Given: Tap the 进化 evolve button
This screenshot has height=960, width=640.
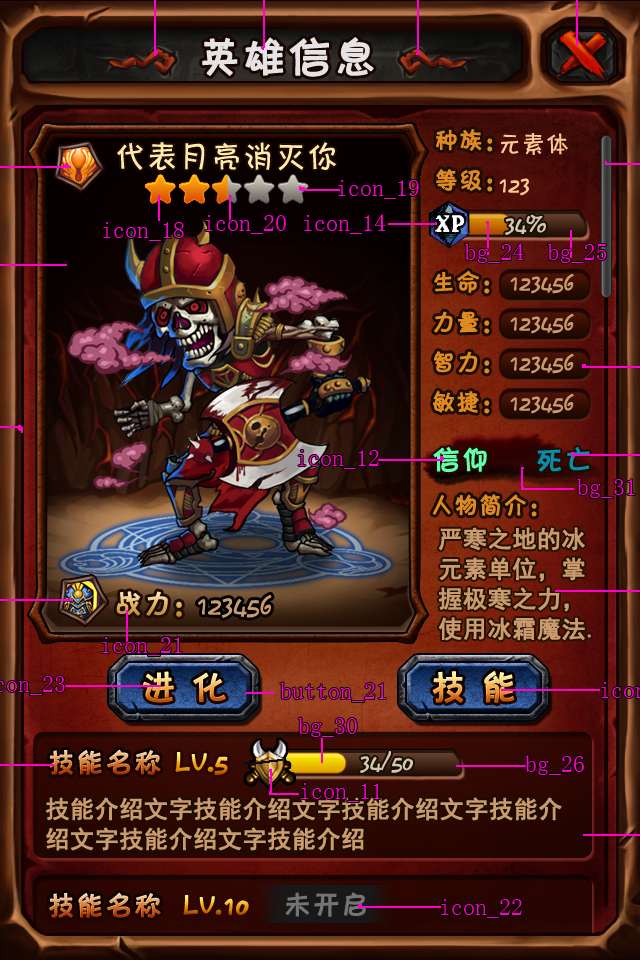Looking at the screenshot, I should click(x=184, y=688).
